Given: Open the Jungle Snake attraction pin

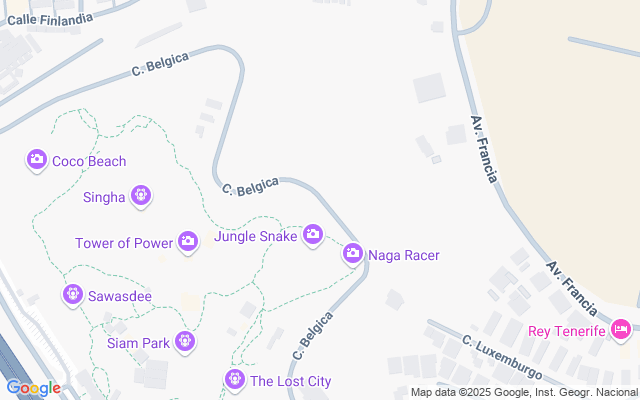Looking at the screenshot, I should [313, 236].
